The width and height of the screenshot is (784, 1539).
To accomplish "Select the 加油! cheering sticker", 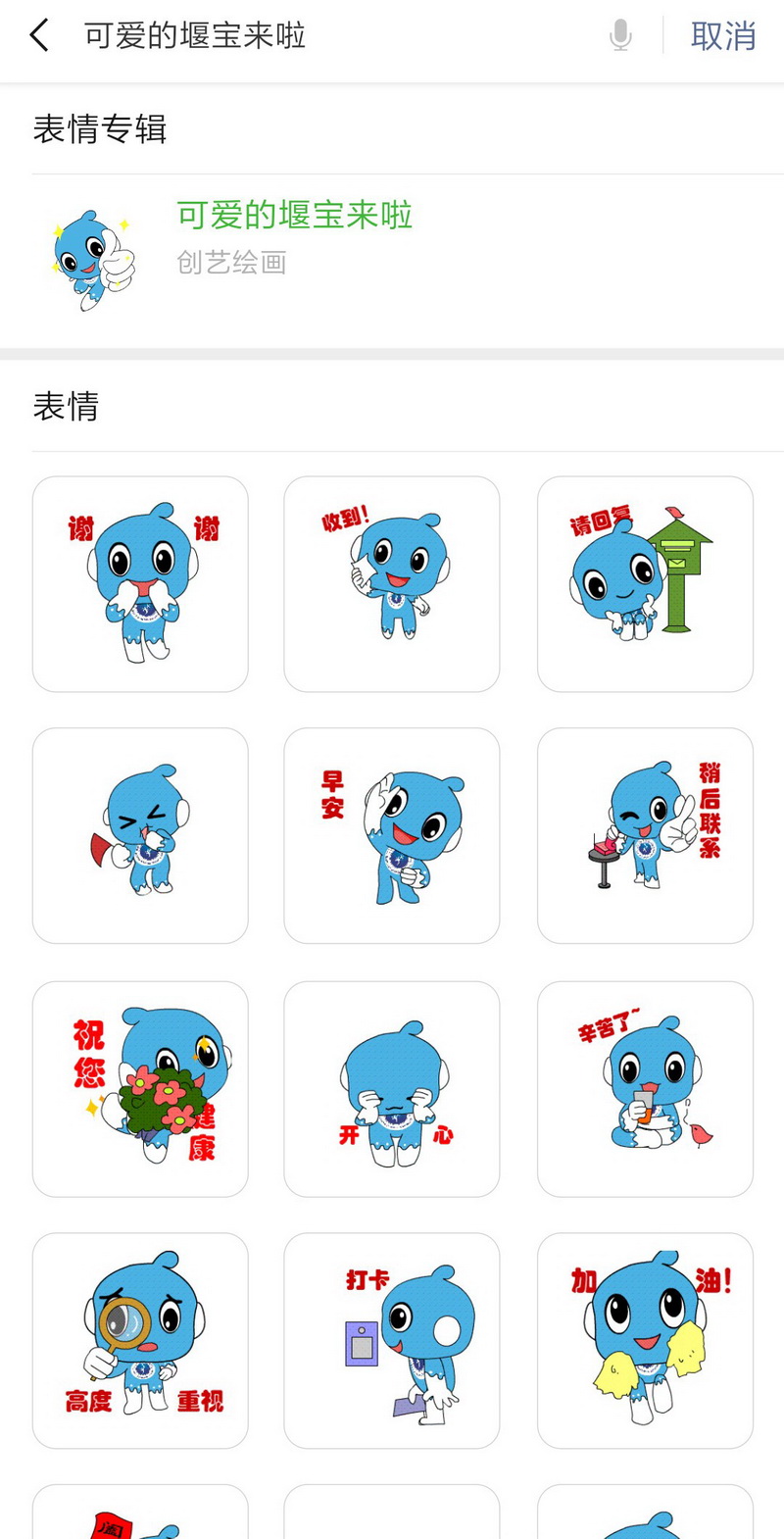I will pyautogui.click(x=645, y=1340).
